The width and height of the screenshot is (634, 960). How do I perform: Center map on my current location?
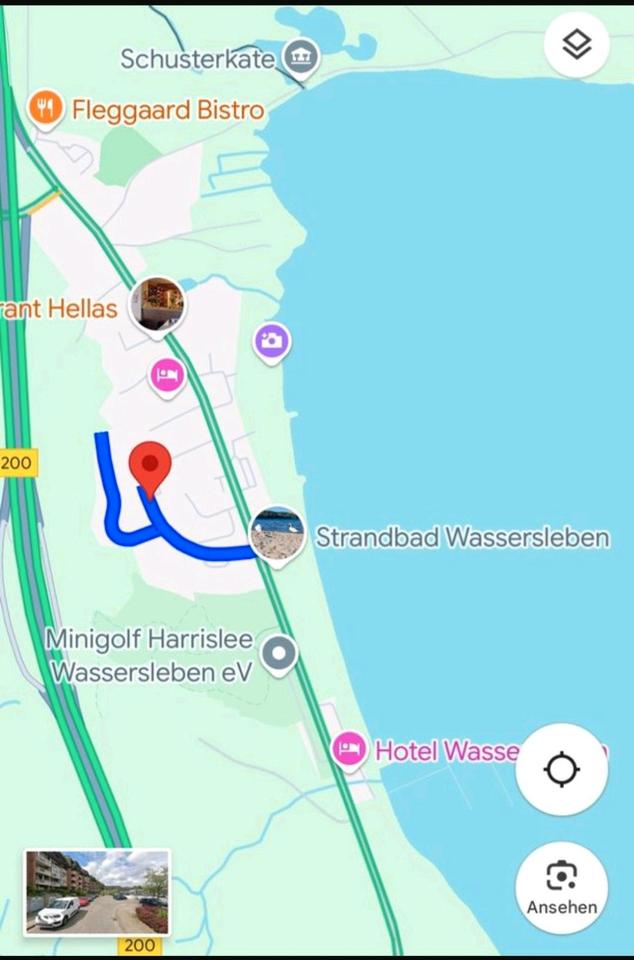[562, 770]
